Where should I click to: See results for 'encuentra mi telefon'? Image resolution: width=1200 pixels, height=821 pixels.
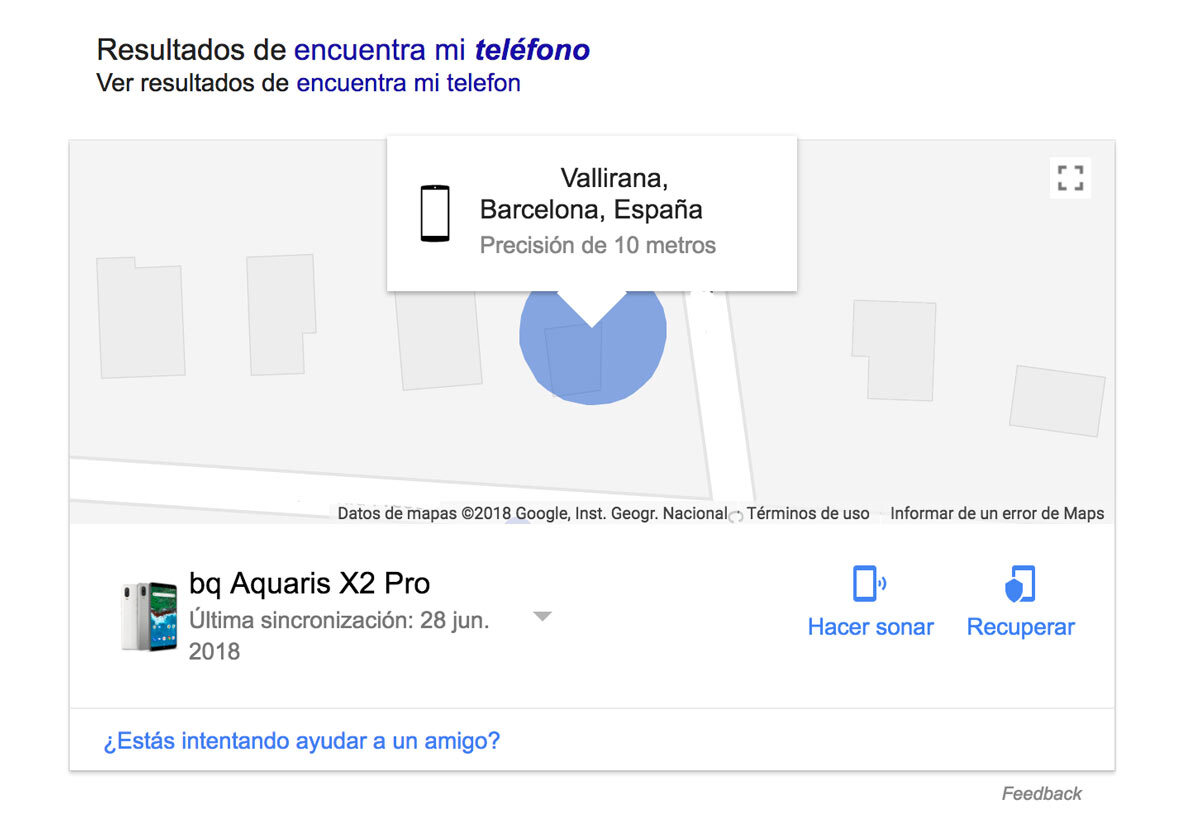click(x=408, y=83)
